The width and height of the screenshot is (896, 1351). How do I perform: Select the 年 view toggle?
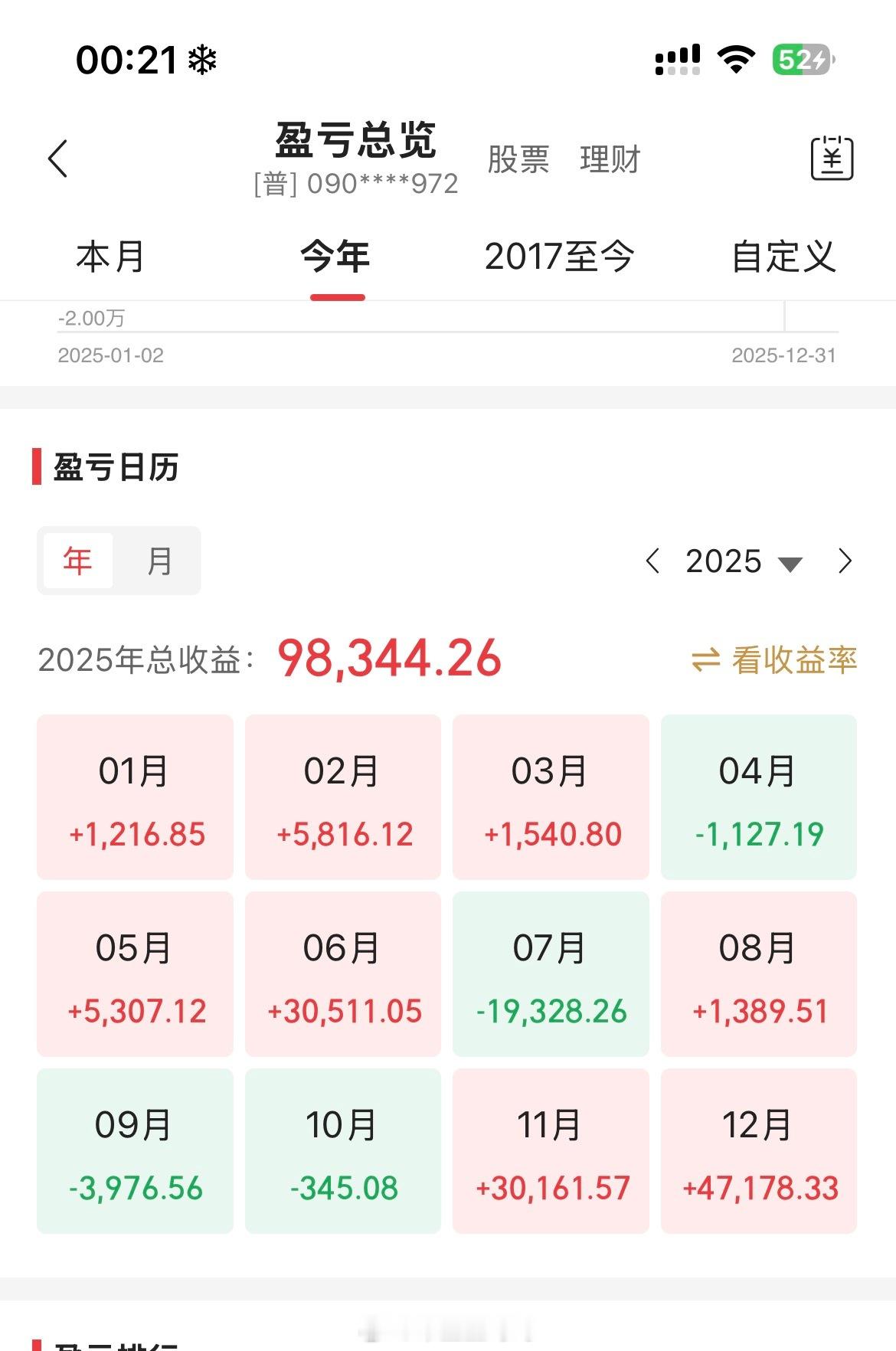coord(77,561)
